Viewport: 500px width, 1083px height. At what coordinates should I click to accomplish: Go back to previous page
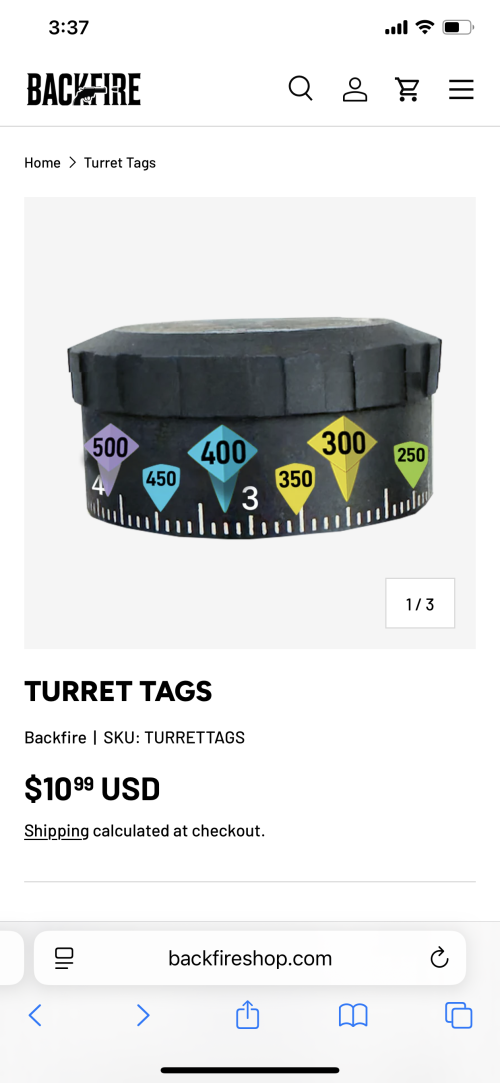[35, 1015]
